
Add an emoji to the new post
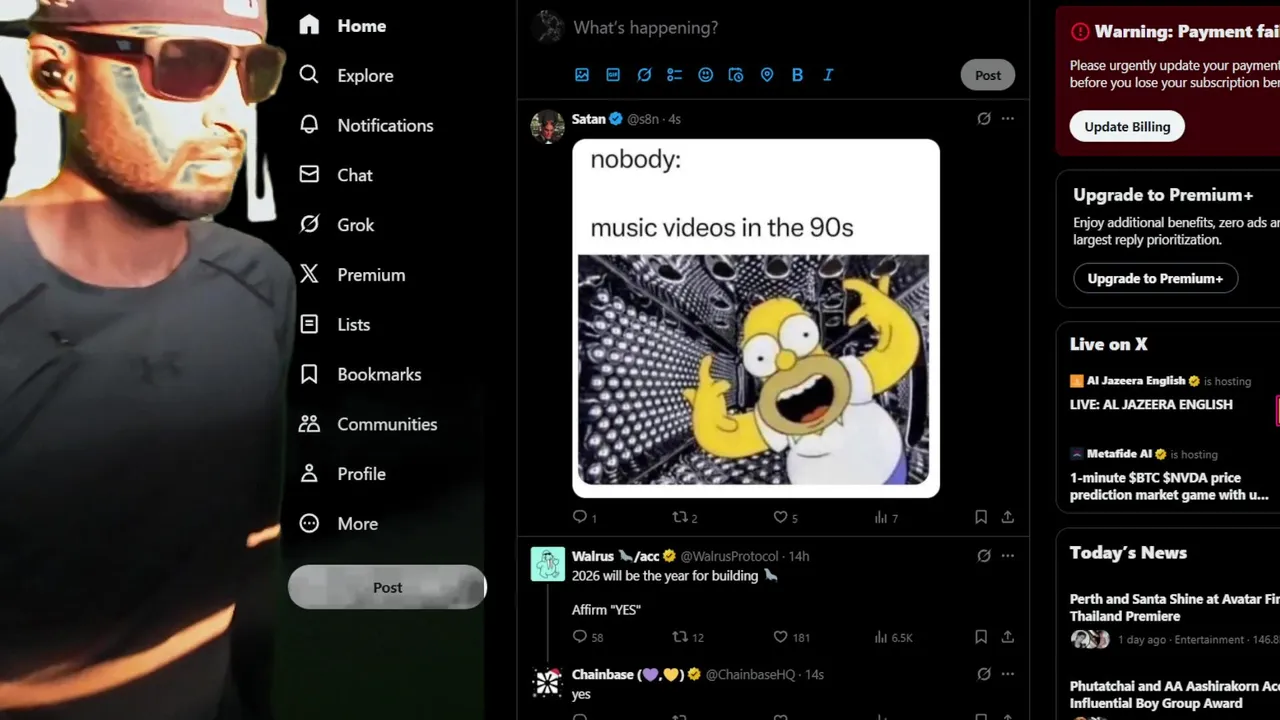[x=705, y=75]
